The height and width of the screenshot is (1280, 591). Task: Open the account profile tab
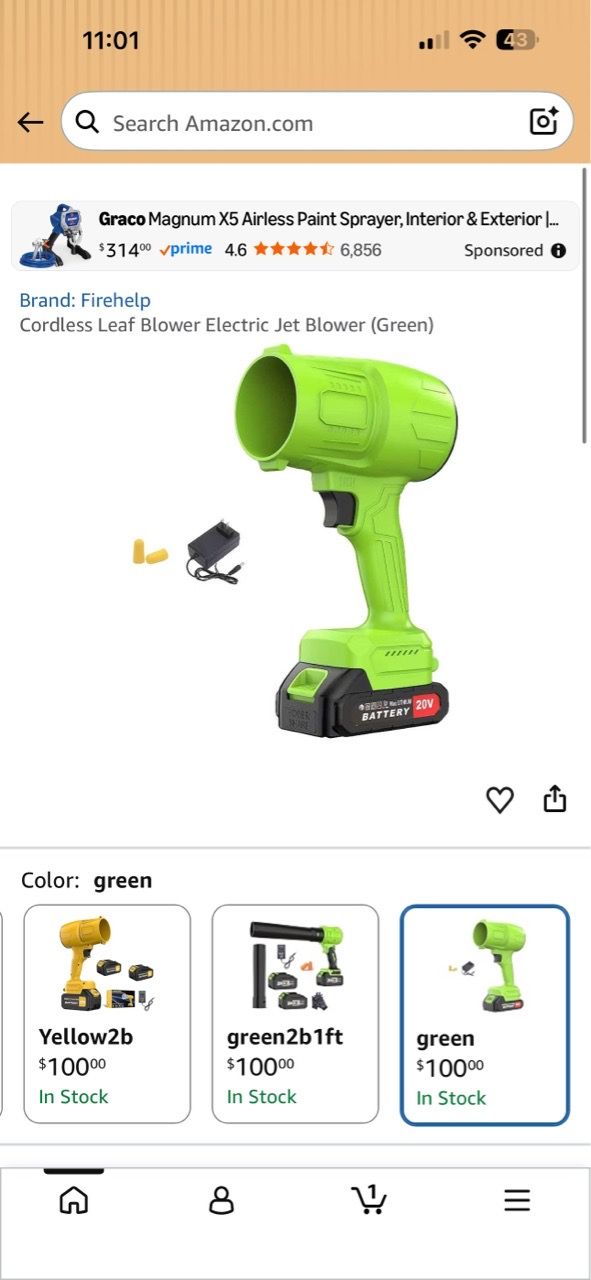(x=222, y=1200)
